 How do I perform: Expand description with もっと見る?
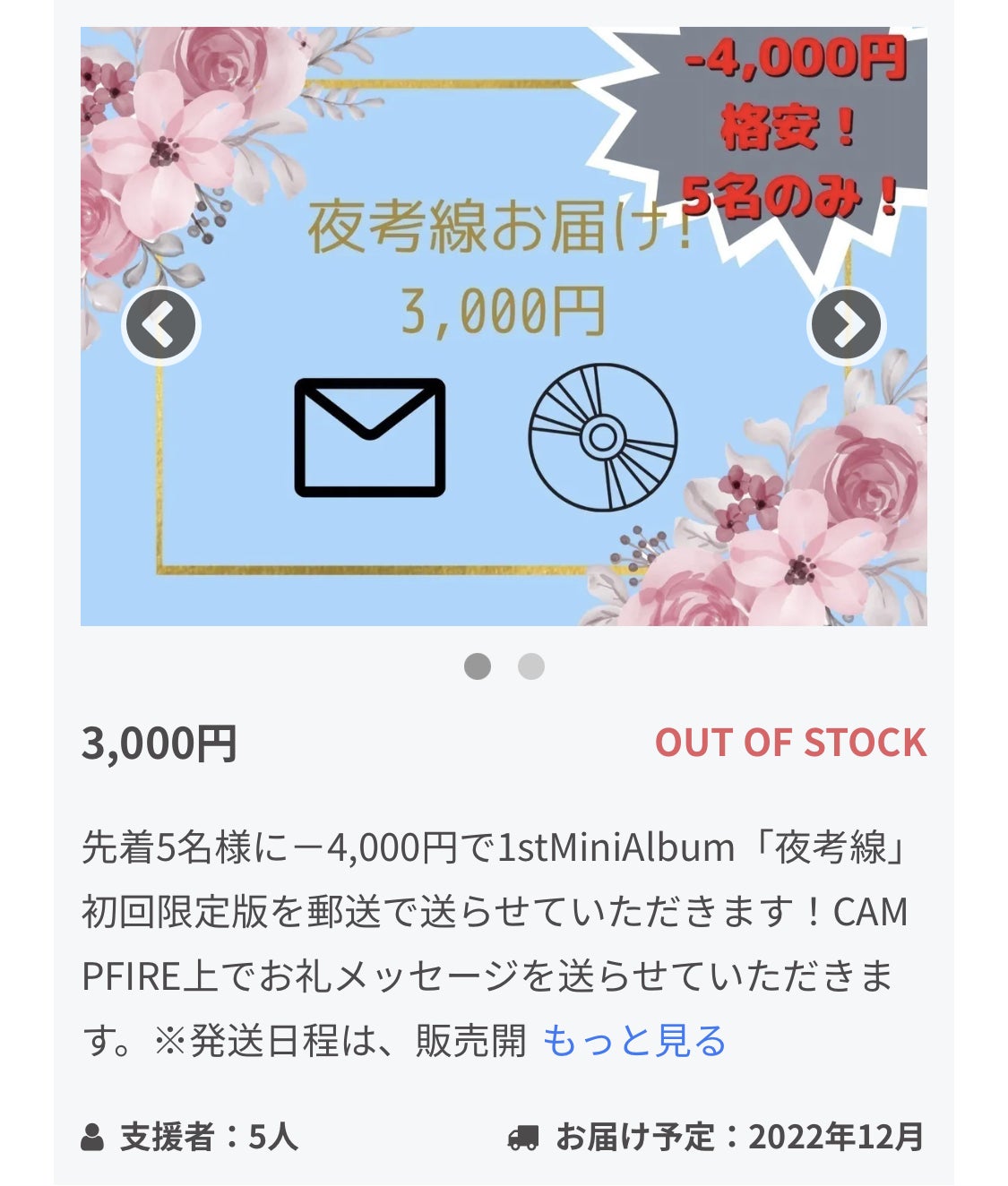634,1041
